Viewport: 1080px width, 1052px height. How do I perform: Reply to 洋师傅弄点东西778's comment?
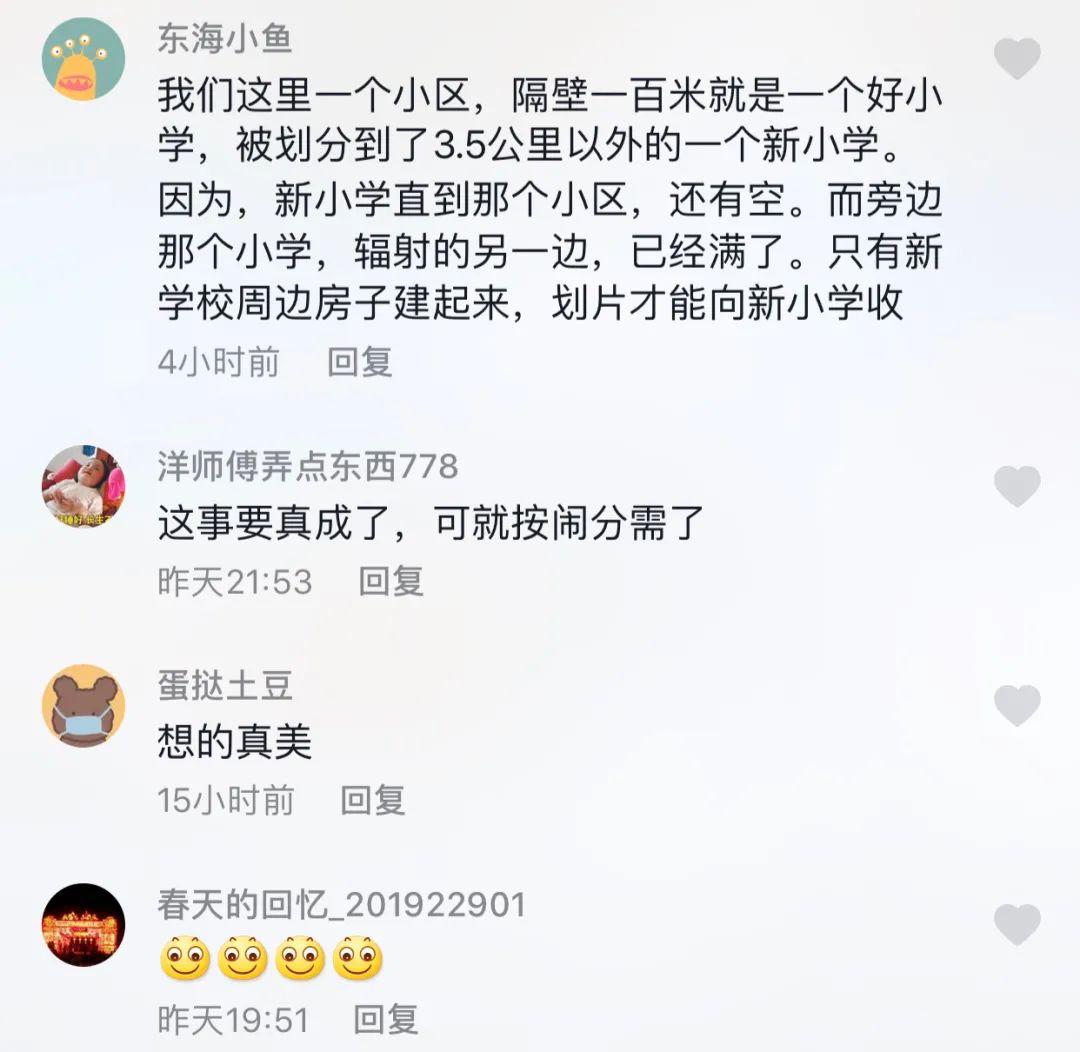(391, 581)
